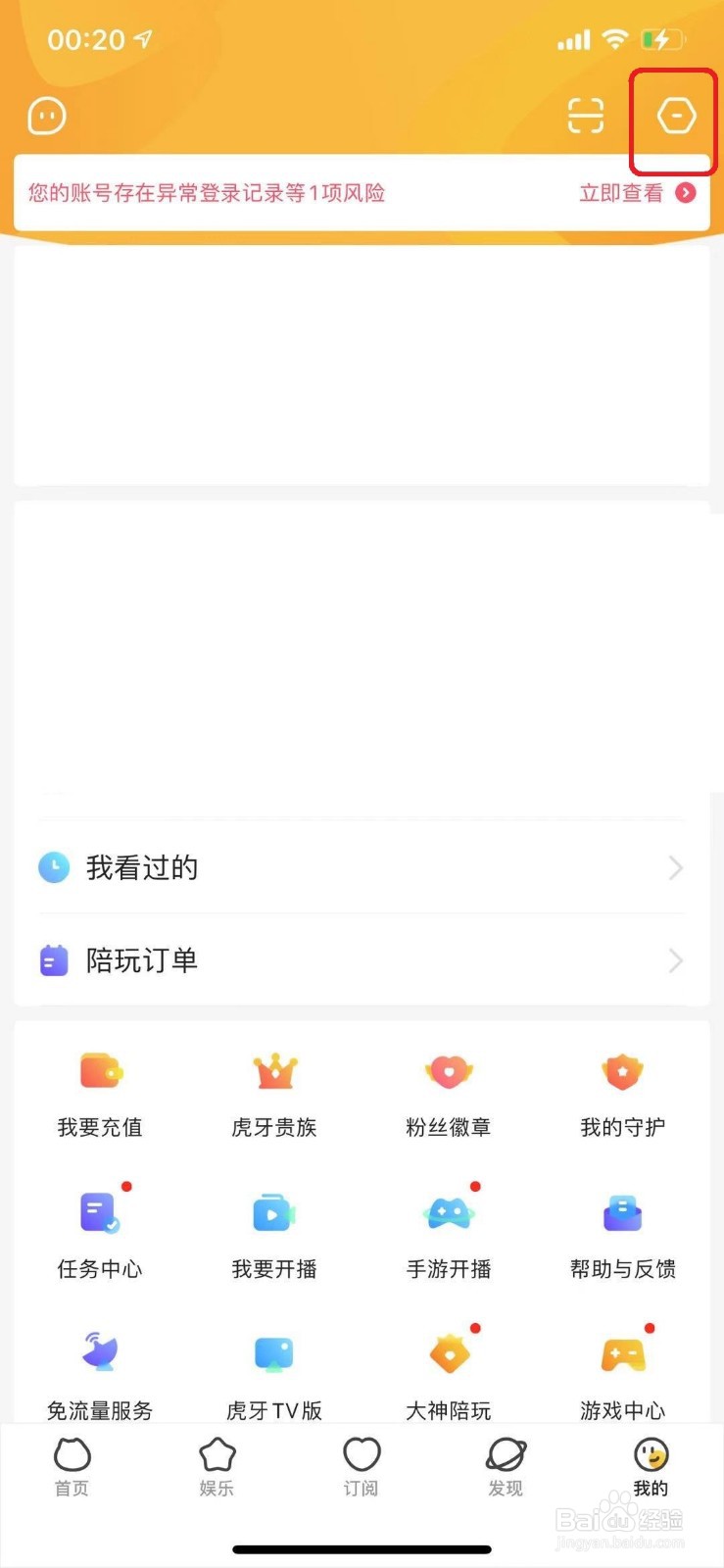Open the message face icon
The height and width of the screenshot is (1568, 724).
click(47, 117)
